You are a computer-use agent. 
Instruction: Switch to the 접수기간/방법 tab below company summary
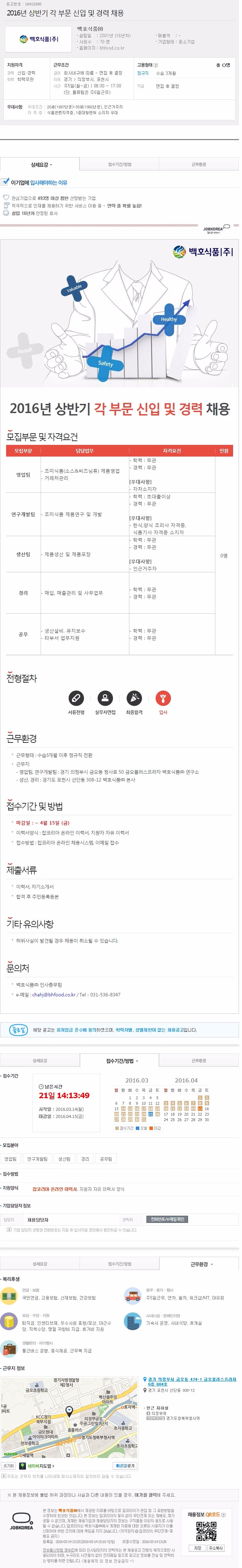[120, 164]
